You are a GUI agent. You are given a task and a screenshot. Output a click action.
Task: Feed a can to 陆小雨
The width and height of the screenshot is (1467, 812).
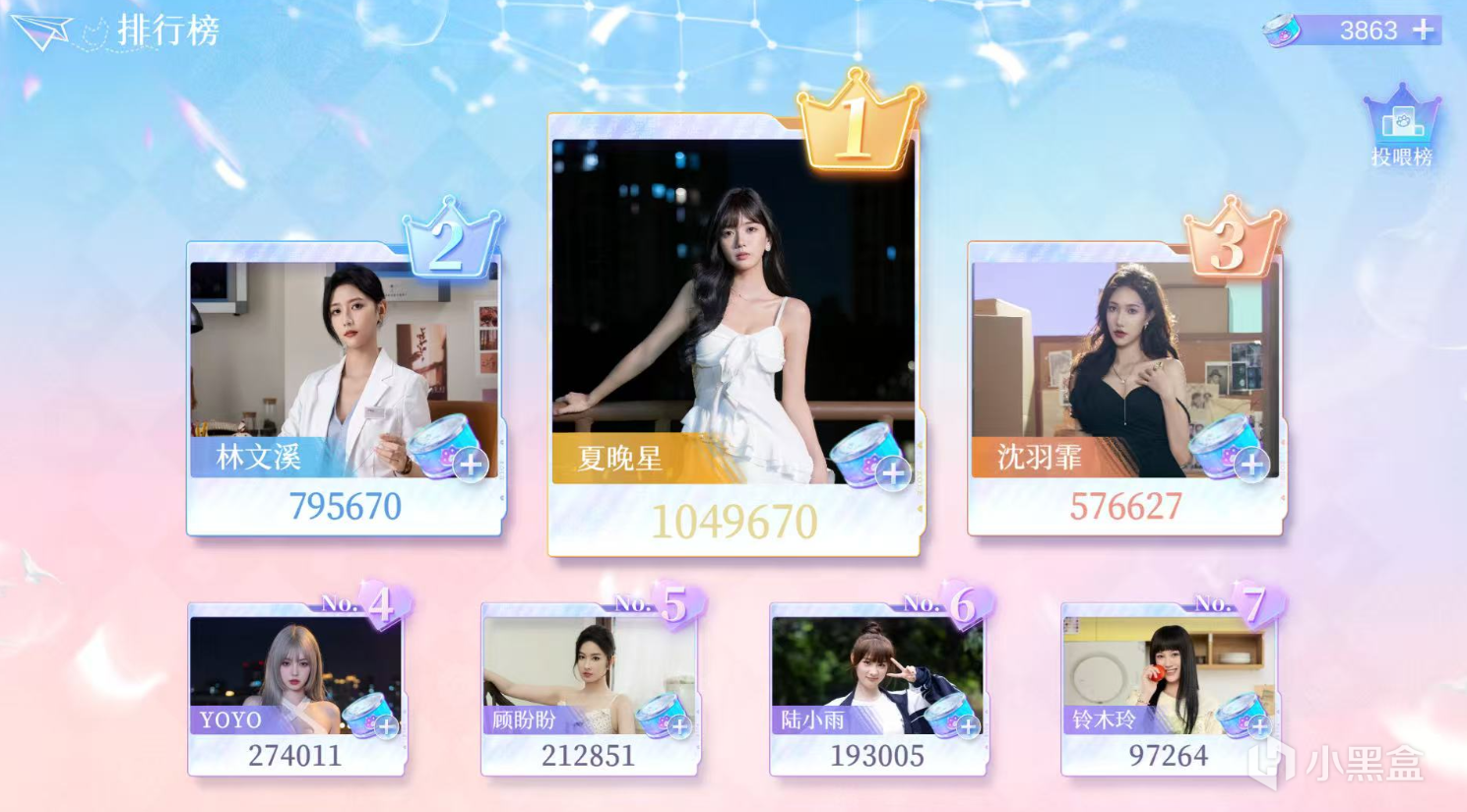968,727
